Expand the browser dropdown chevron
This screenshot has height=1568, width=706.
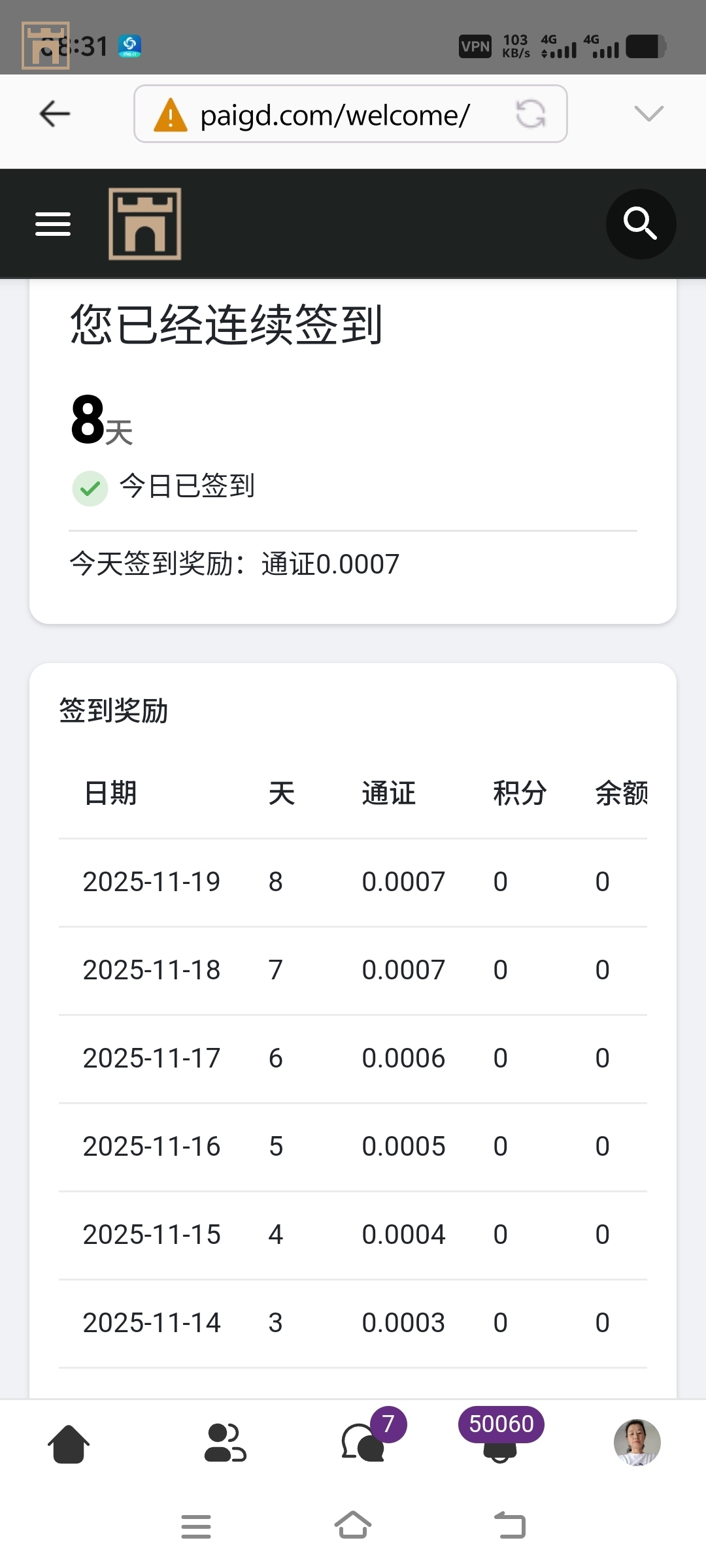tap(648, 114)
